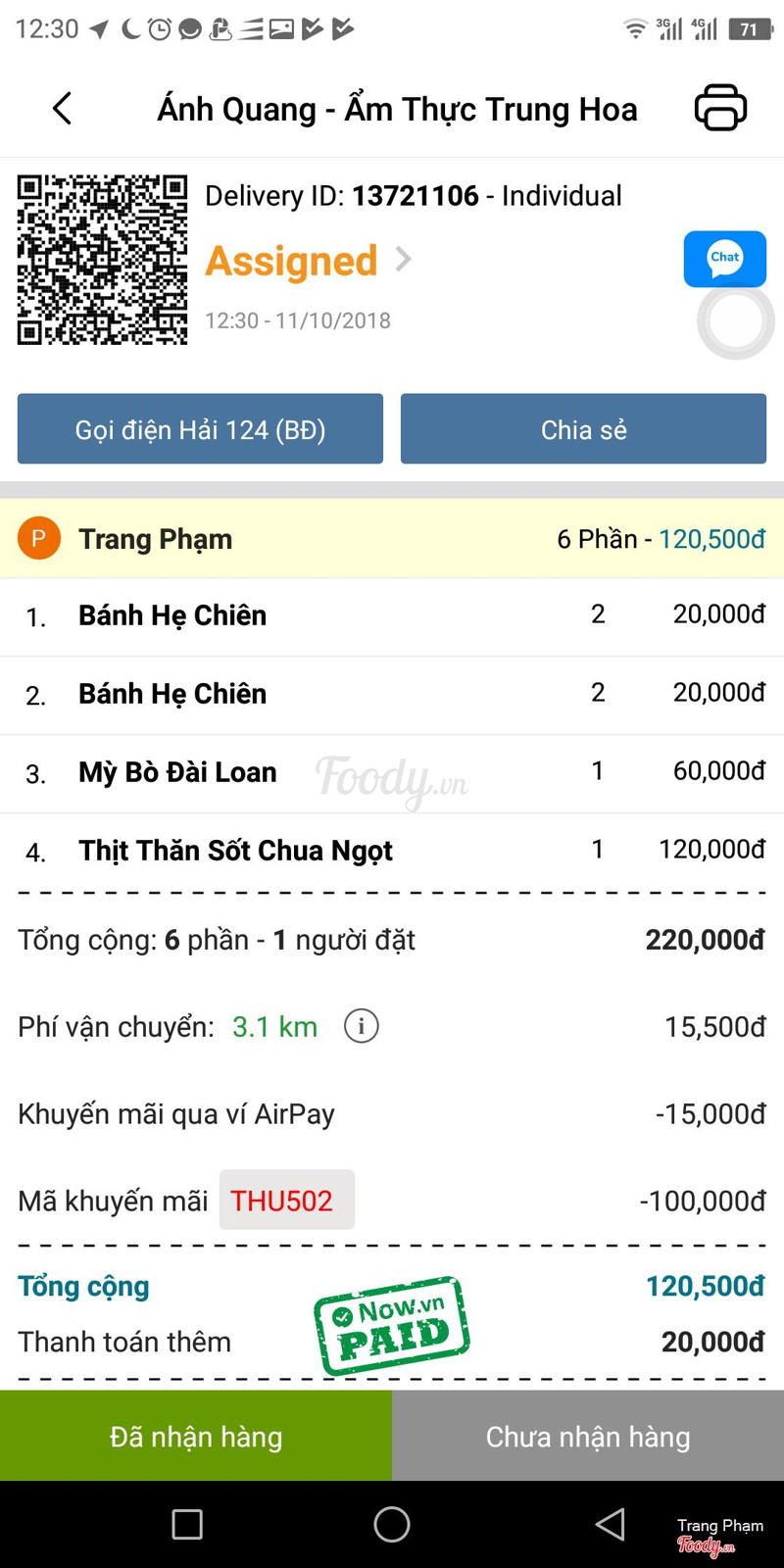784x1568 pixels.
Task: Select Chưa nhận hàng
Action: [588, 1436]
